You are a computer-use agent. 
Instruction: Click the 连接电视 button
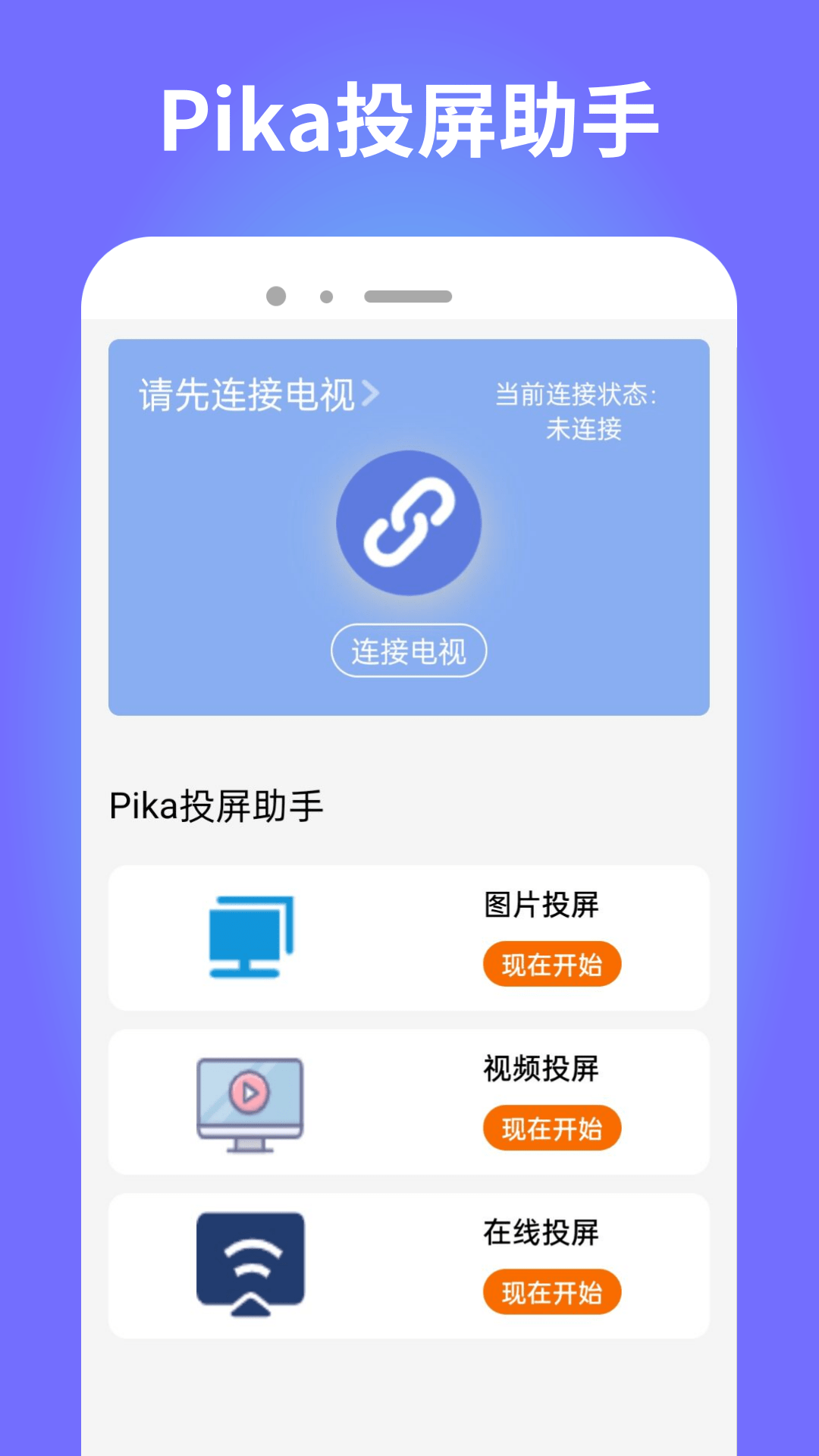[x=409, y=651]
